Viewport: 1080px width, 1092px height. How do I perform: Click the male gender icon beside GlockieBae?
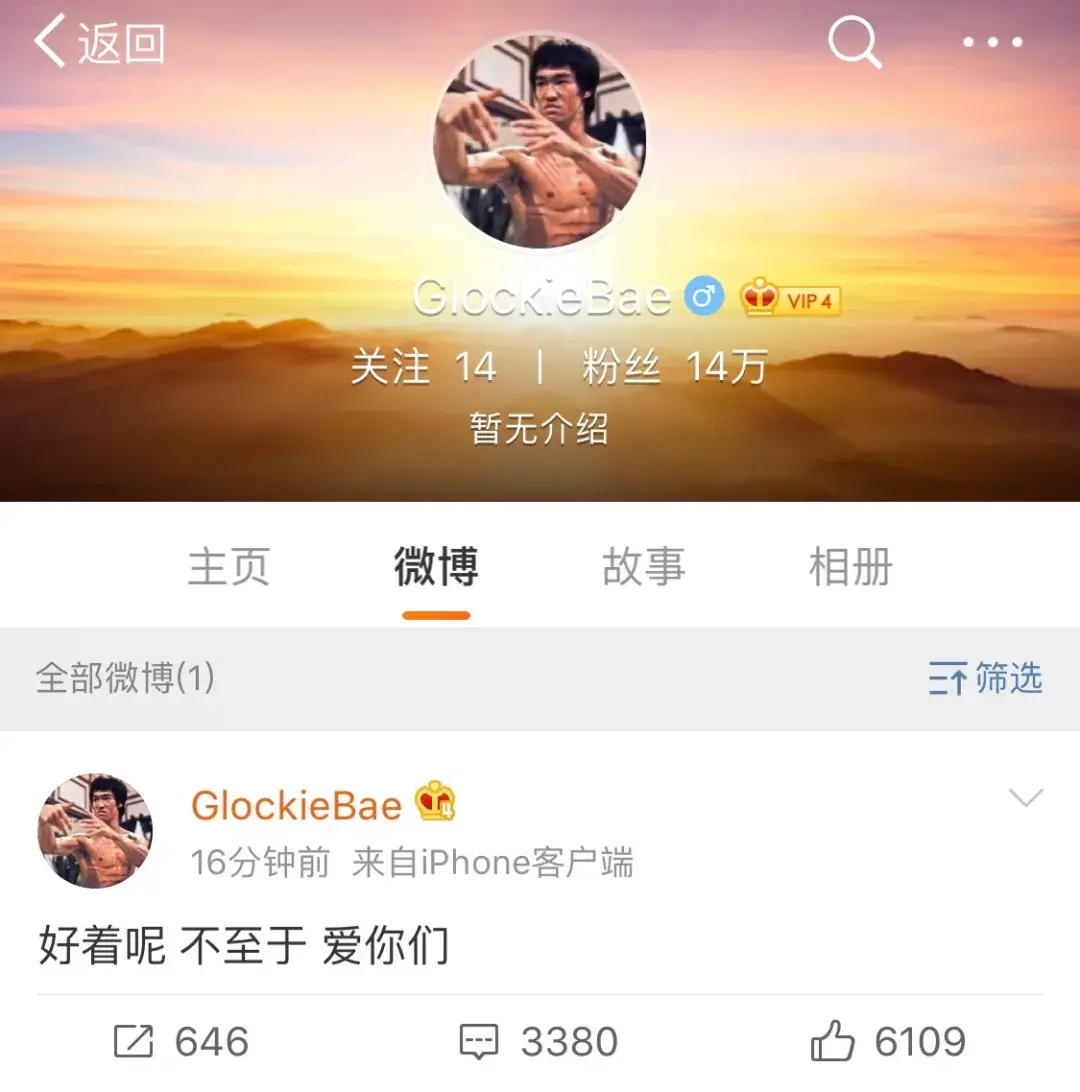[x=703, y=295]
